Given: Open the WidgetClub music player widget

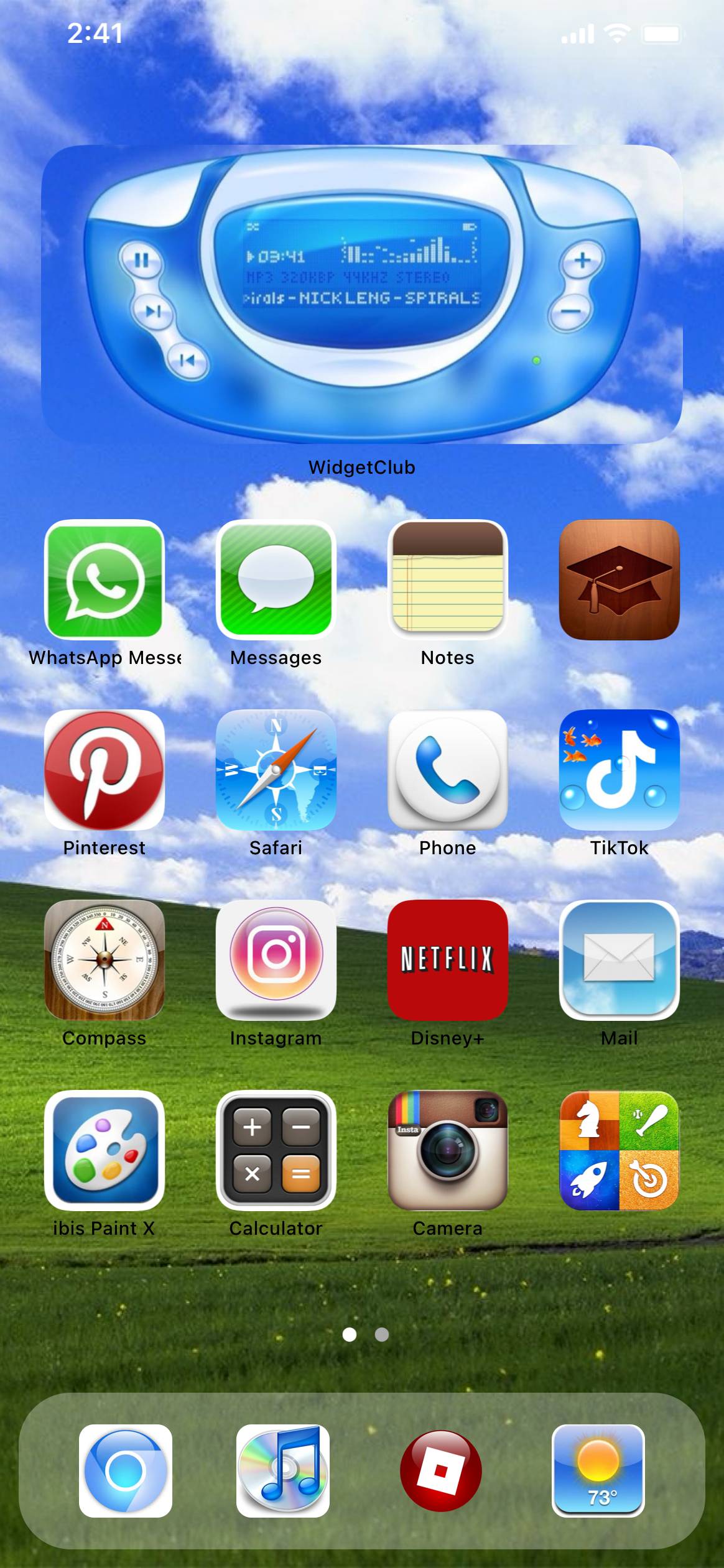Looking at the screenshot, I should [x=361, y=294].
